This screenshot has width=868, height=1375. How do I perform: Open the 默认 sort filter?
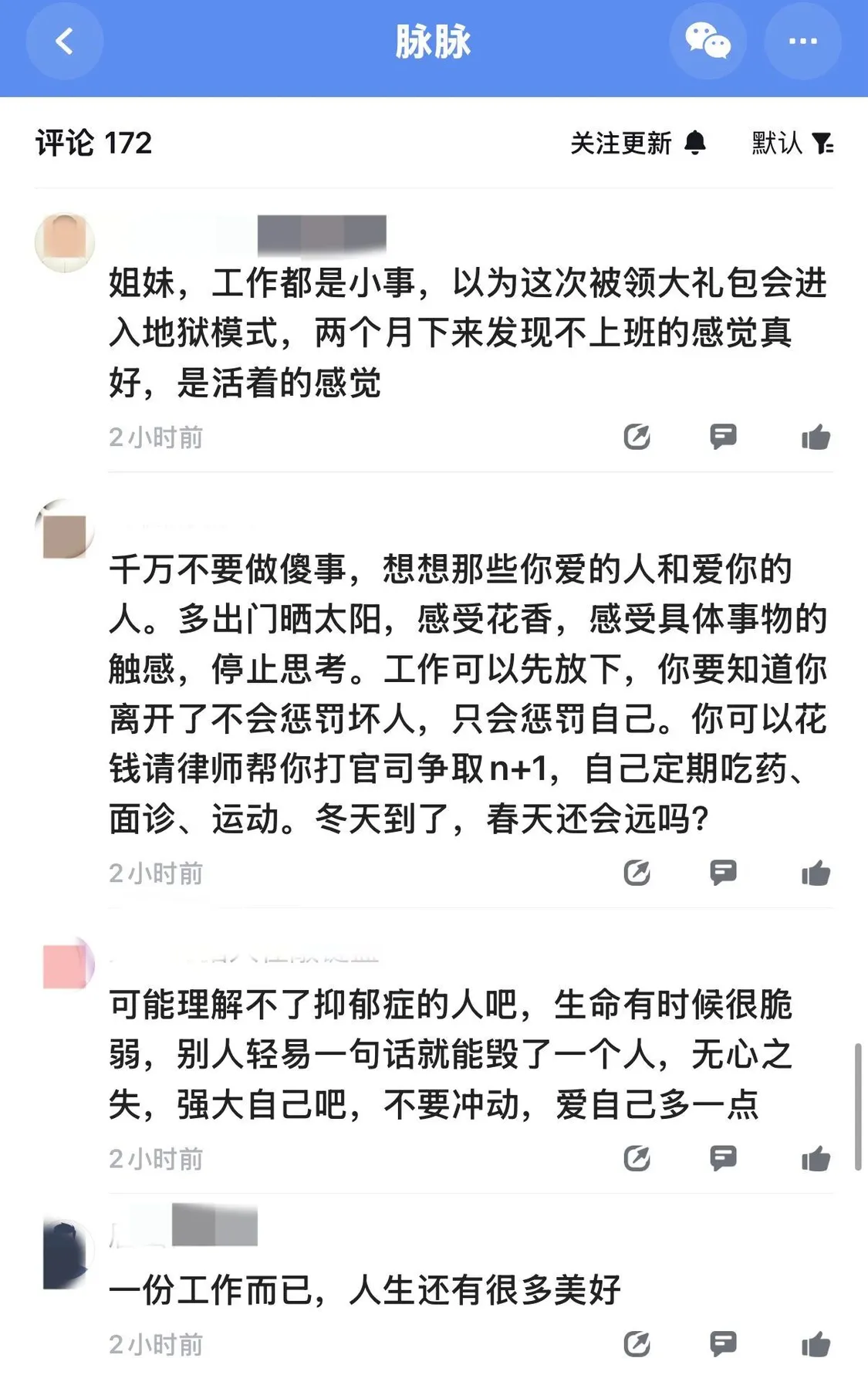click(792, 143)
